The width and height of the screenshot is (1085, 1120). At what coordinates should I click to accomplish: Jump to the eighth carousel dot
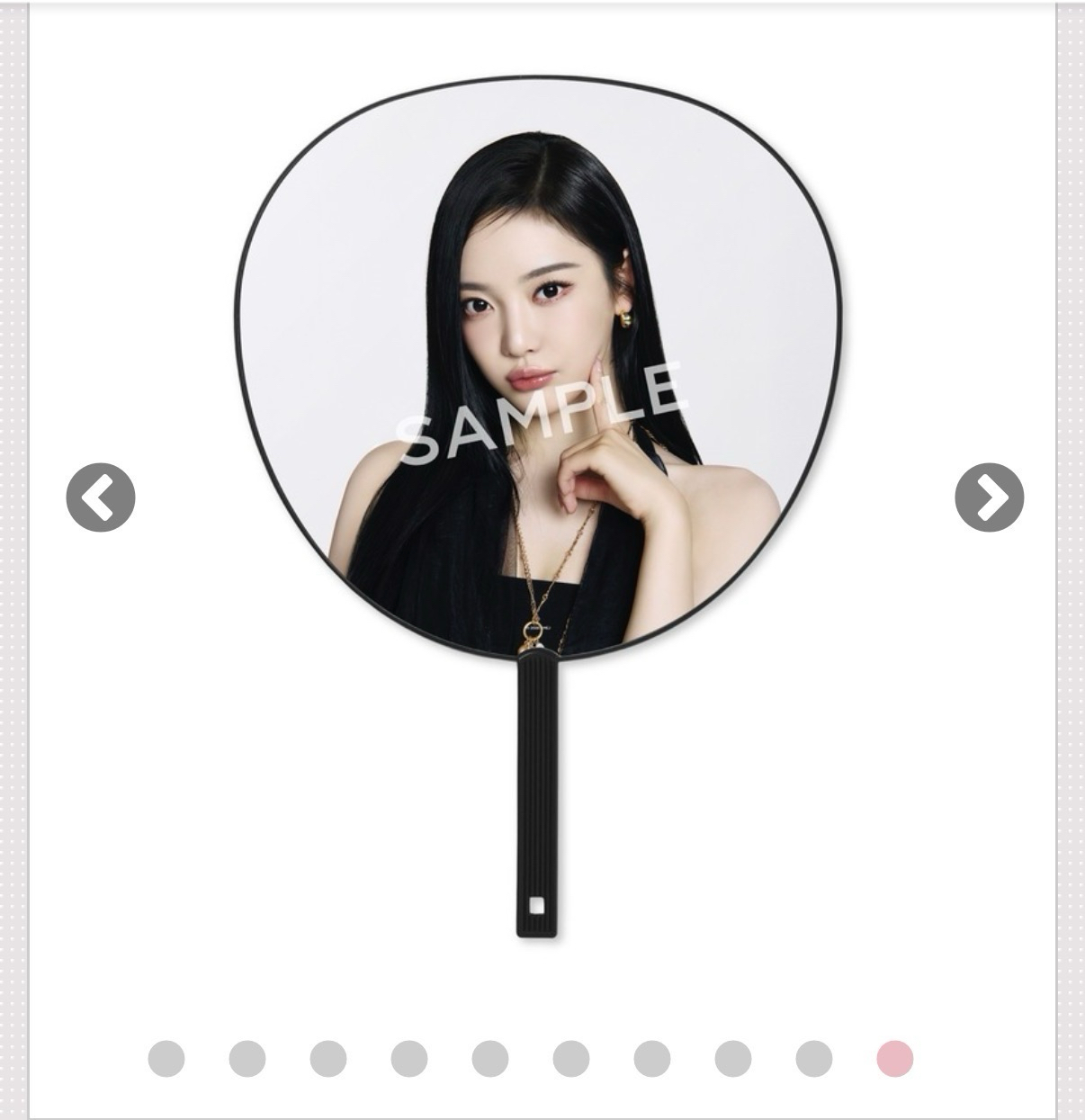click(x=733, y=1059)
